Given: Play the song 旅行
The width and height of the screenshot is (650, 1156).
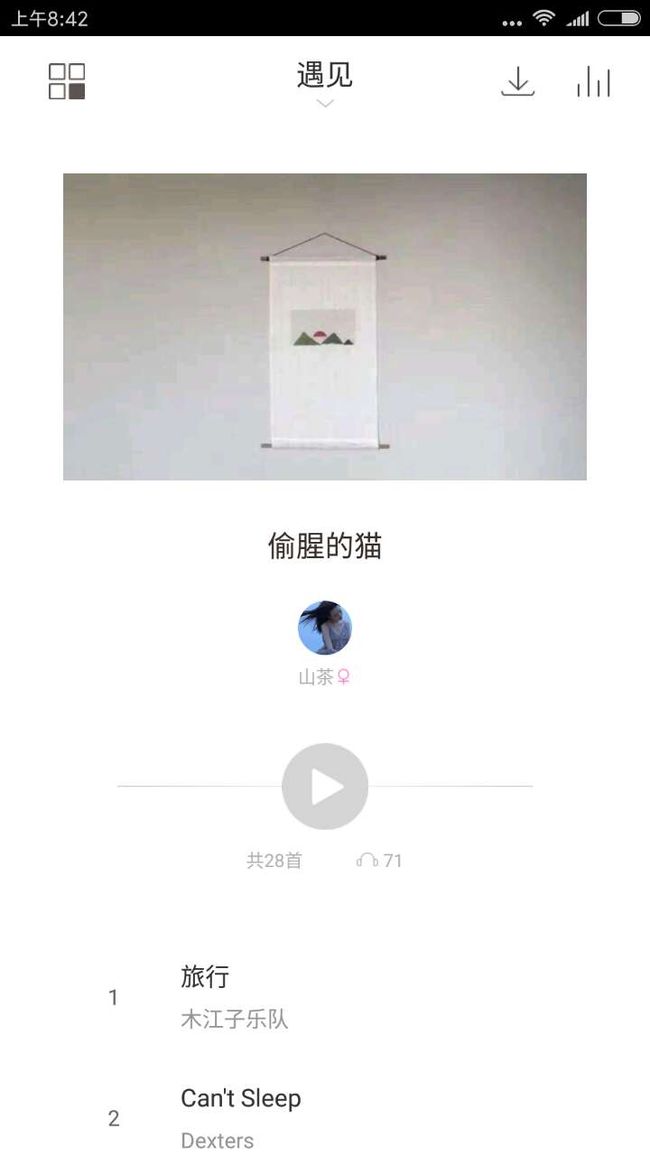Looking at the screenshot, I should pyautogui.click(x=325, y=997).
